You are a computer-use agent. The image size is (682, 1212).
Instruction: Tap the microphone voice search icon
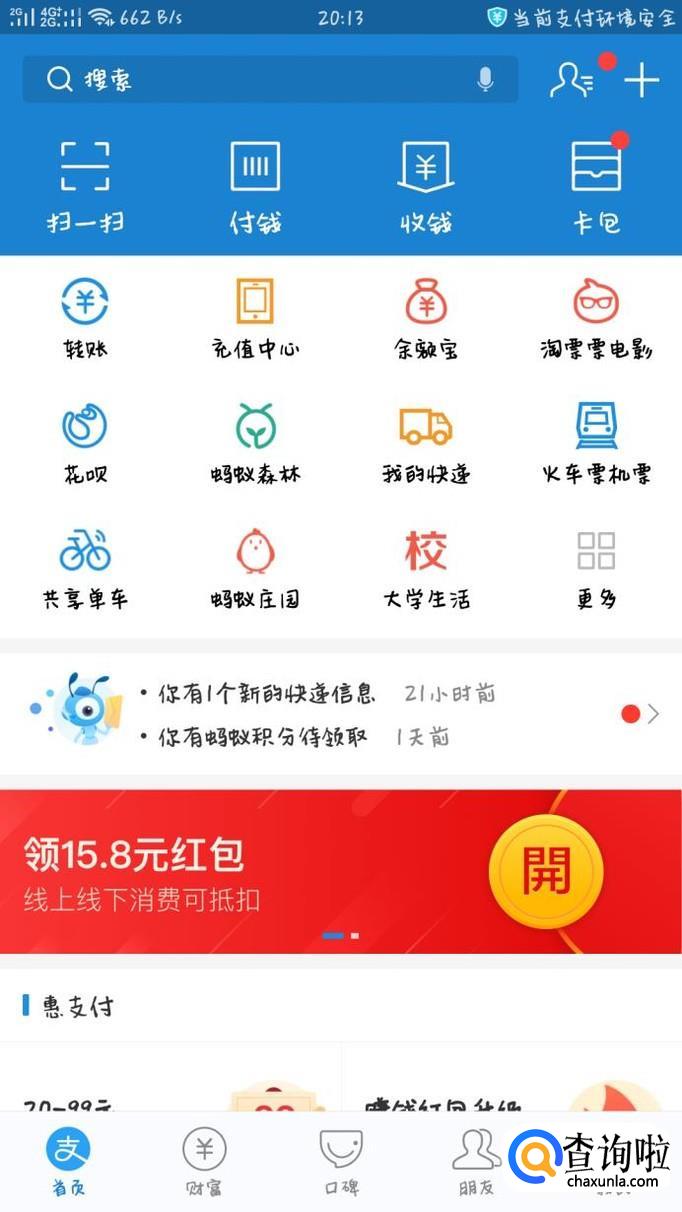(485, 79)
